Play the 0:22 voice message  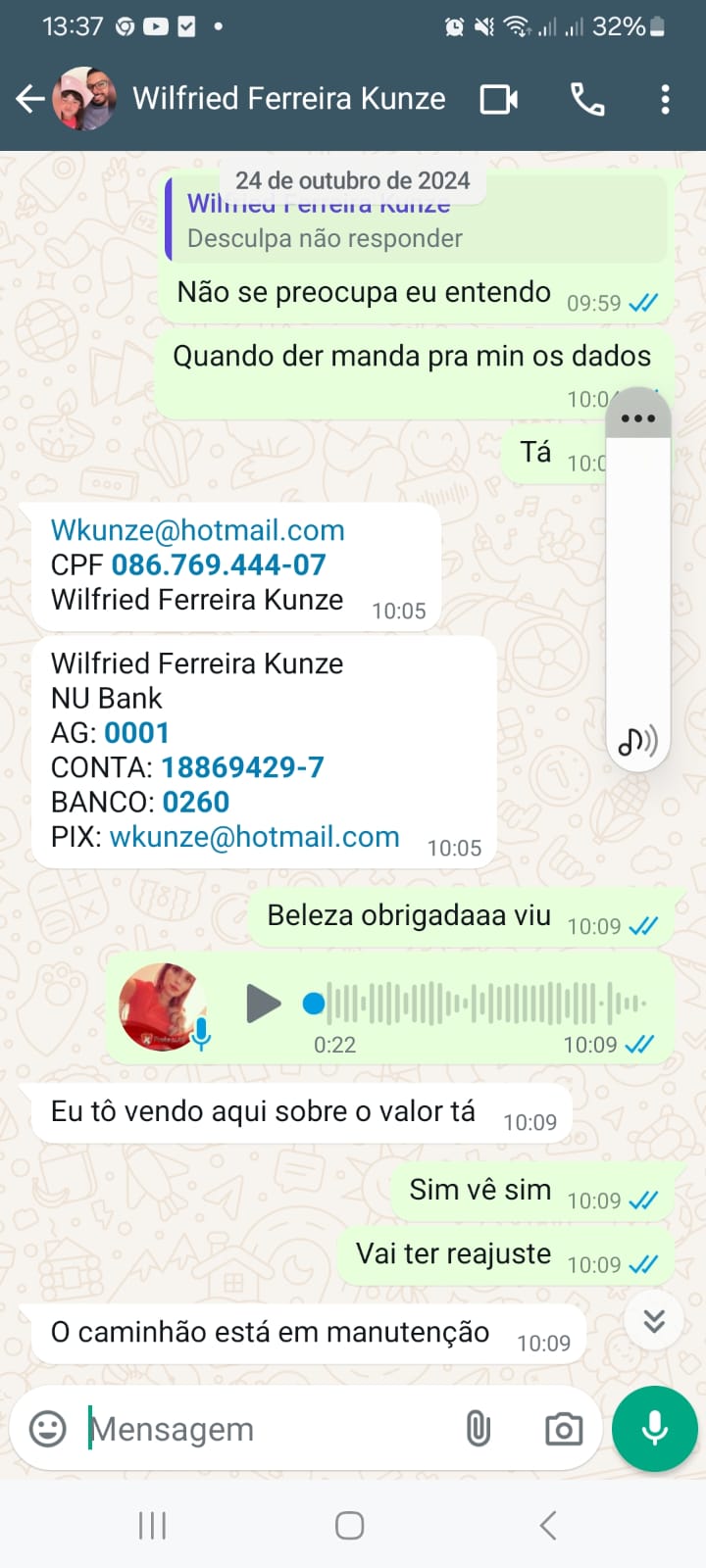pyautogui.click(x=262, y=1004)
